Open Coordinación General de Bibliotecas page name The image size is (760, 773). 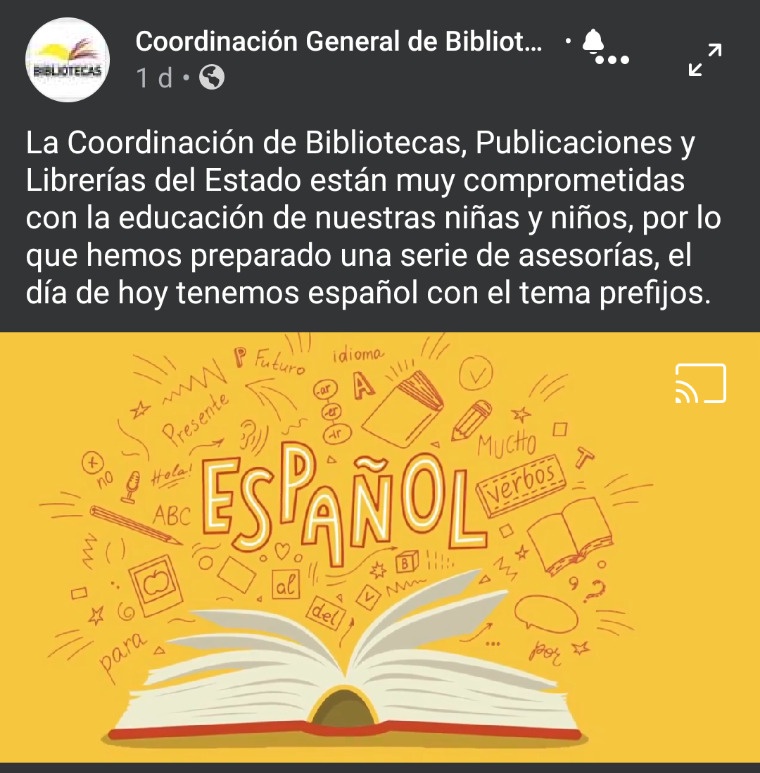(x=338, y=42)
